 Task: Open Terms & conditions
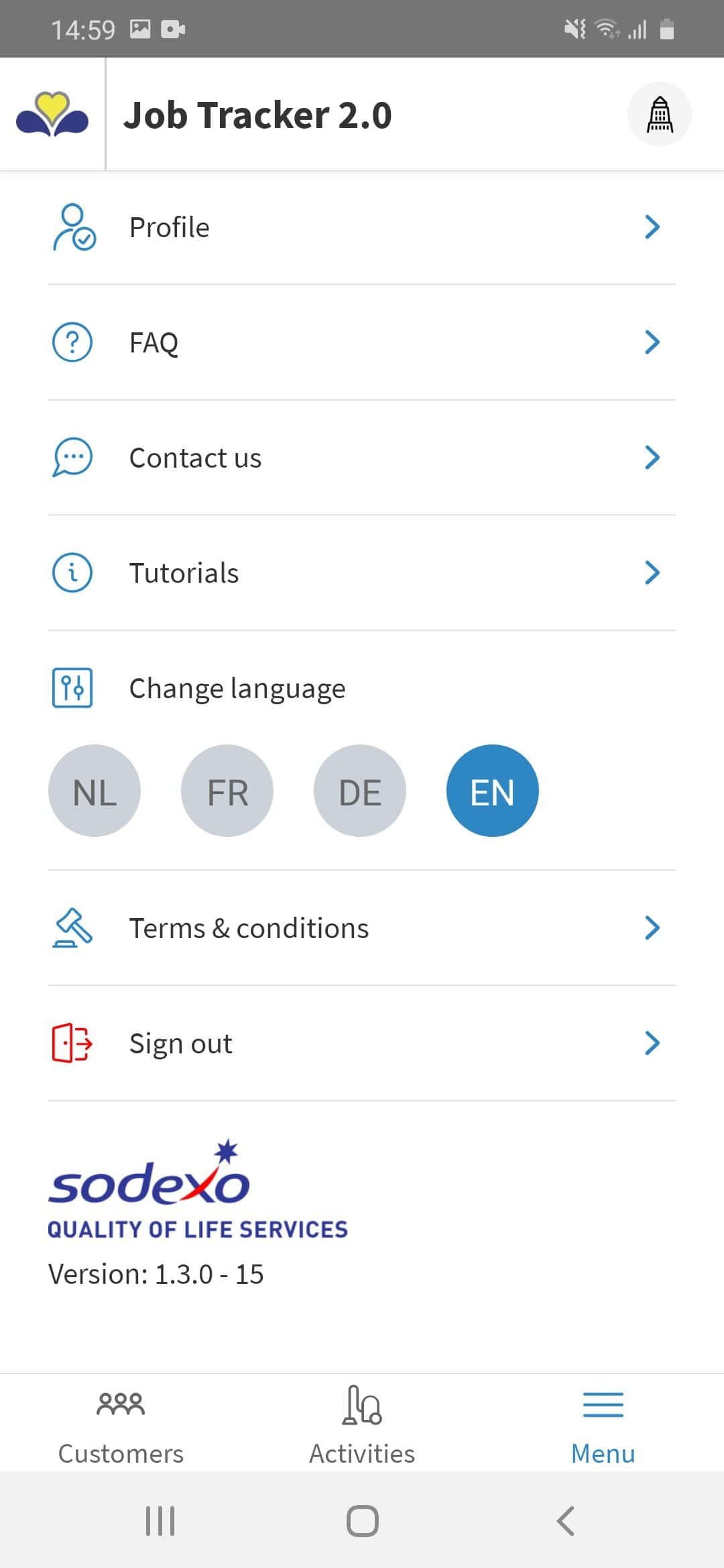pos(362,928)
